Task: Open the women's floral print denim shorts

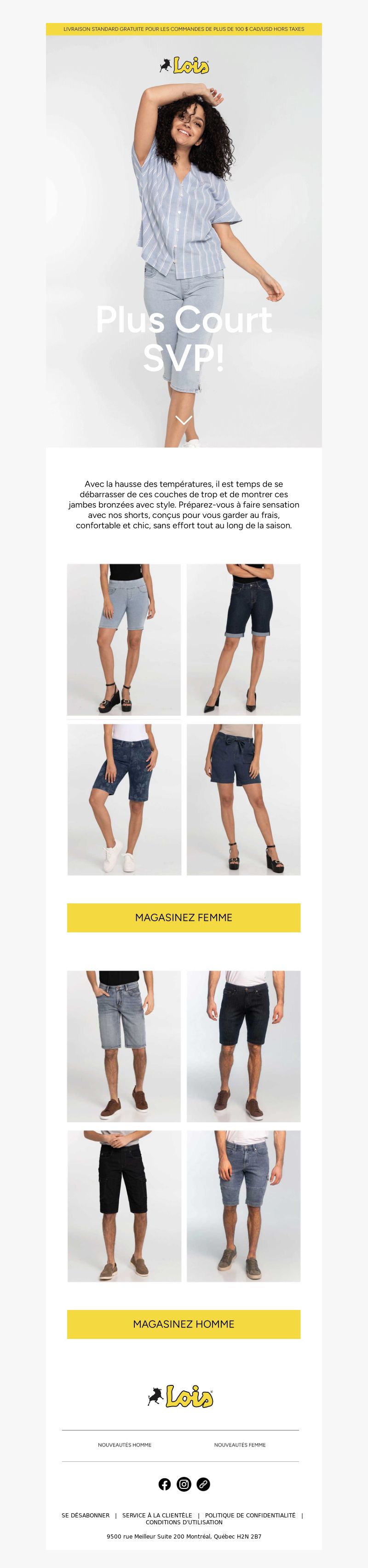Action: [x=124, y=799]
